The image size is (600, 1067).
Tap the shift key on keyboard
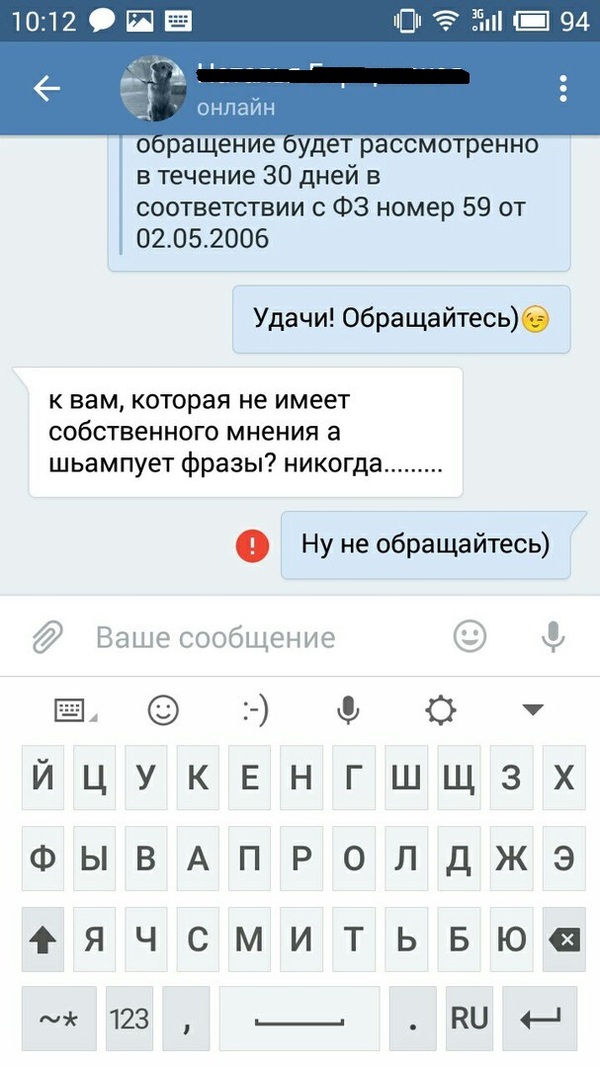[43, 939]
